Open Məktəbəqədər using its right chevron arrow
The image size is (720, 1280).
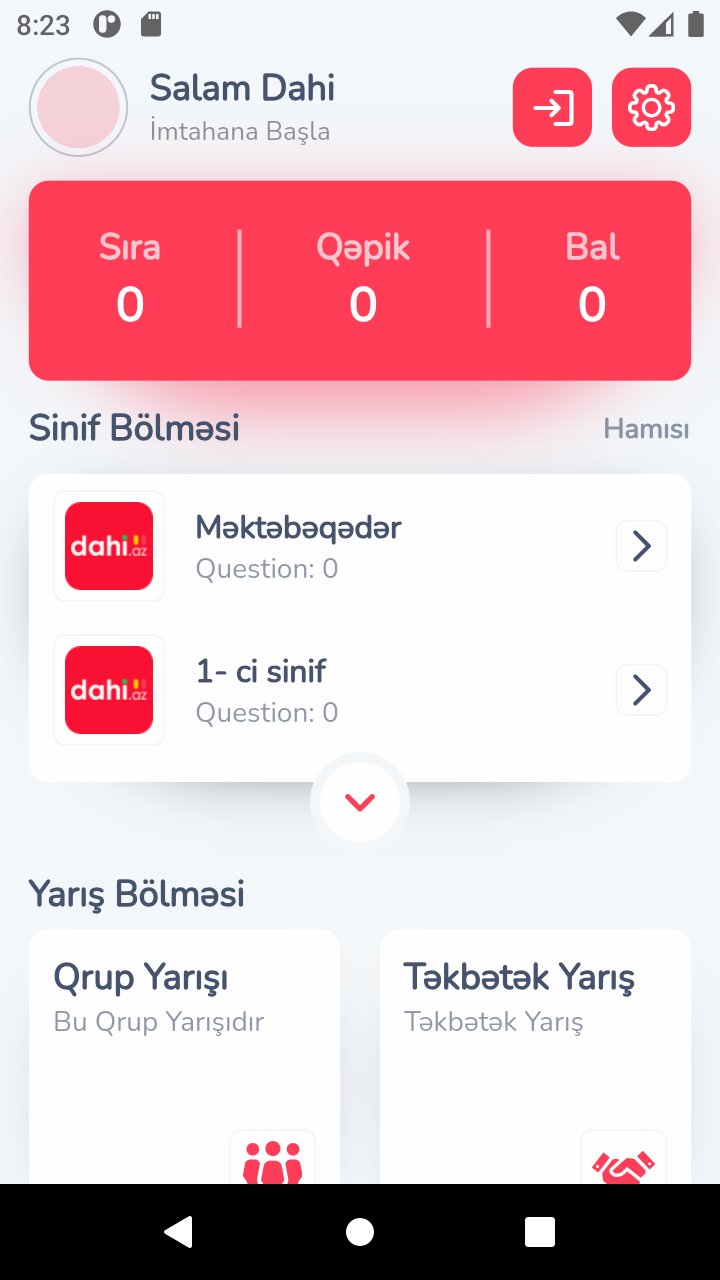pyautogui.click(x=640, y=545)
